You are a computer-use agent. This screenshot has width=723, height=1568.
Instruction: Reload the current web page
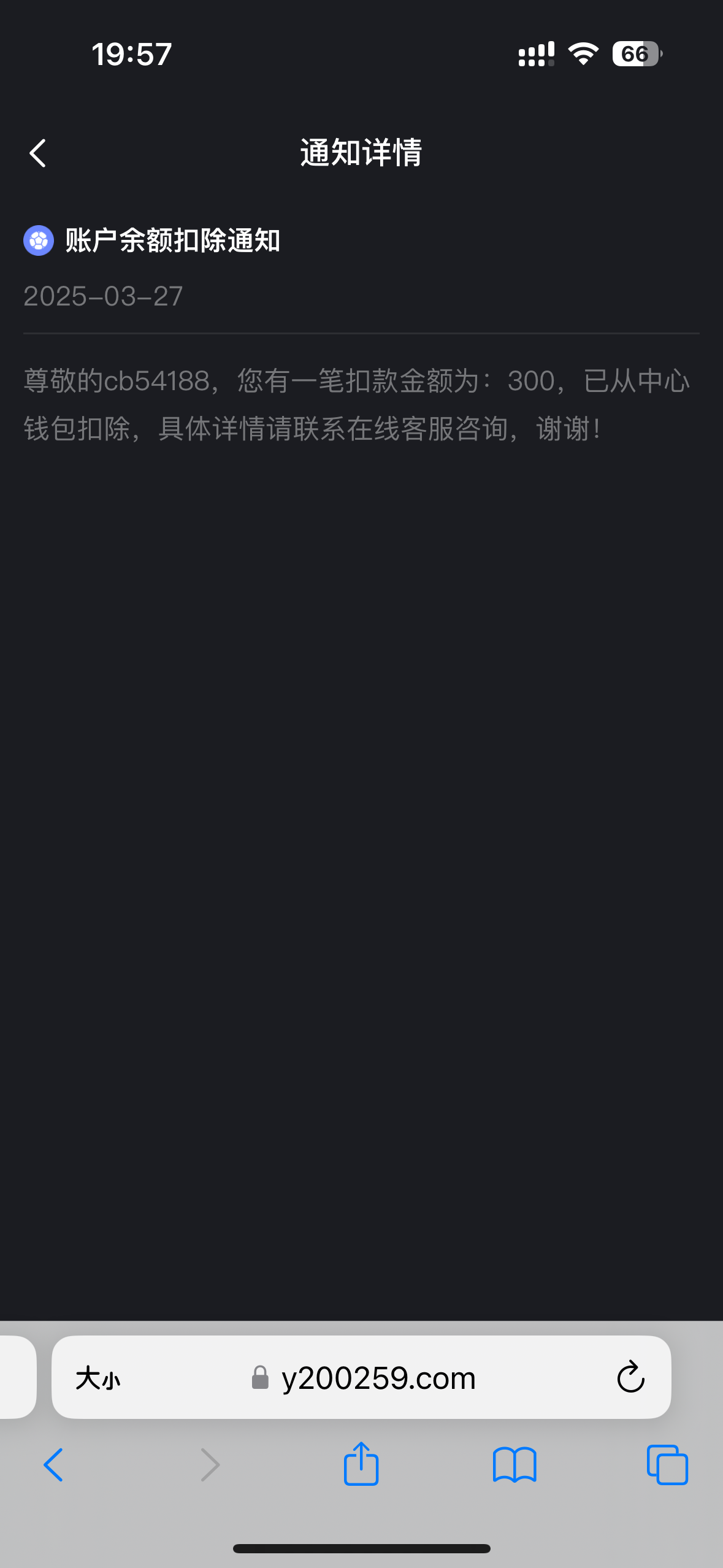630,1378
